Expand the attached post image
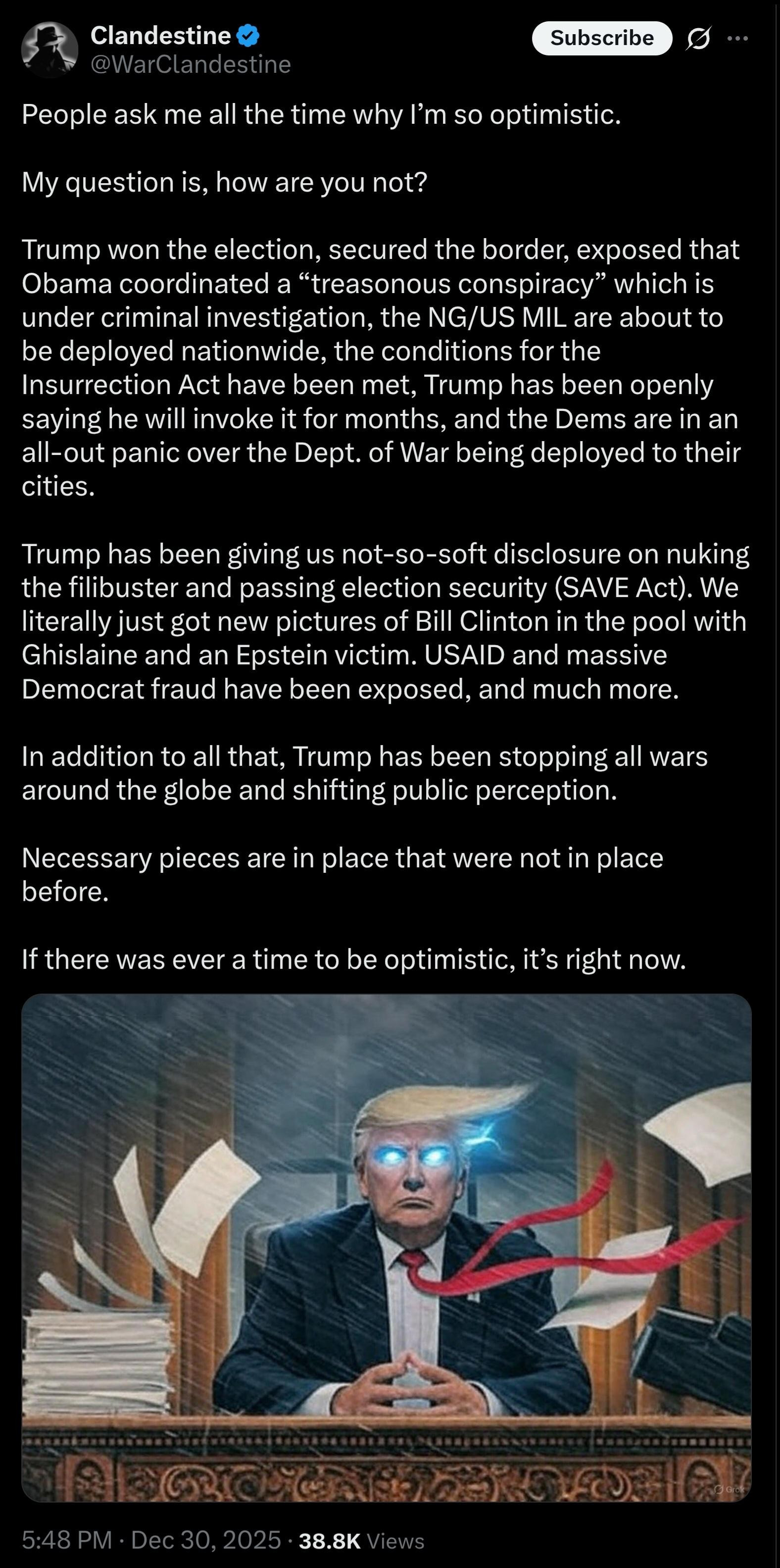This screenshot has height=1568, width=780. (387, 1247)
